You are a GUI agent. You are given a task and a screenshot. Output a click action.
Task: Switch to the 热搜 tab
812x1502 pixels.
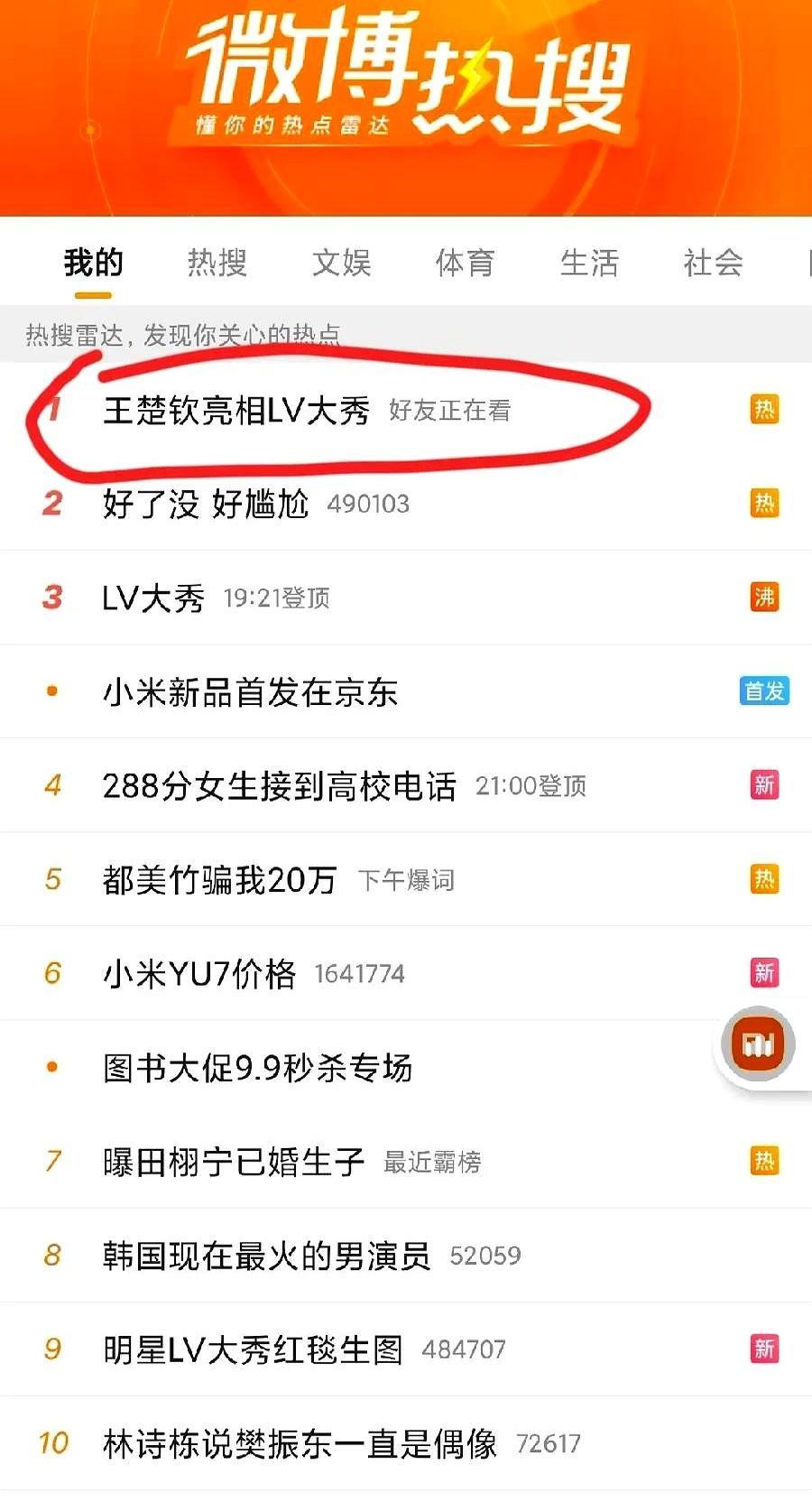(217, 263)
